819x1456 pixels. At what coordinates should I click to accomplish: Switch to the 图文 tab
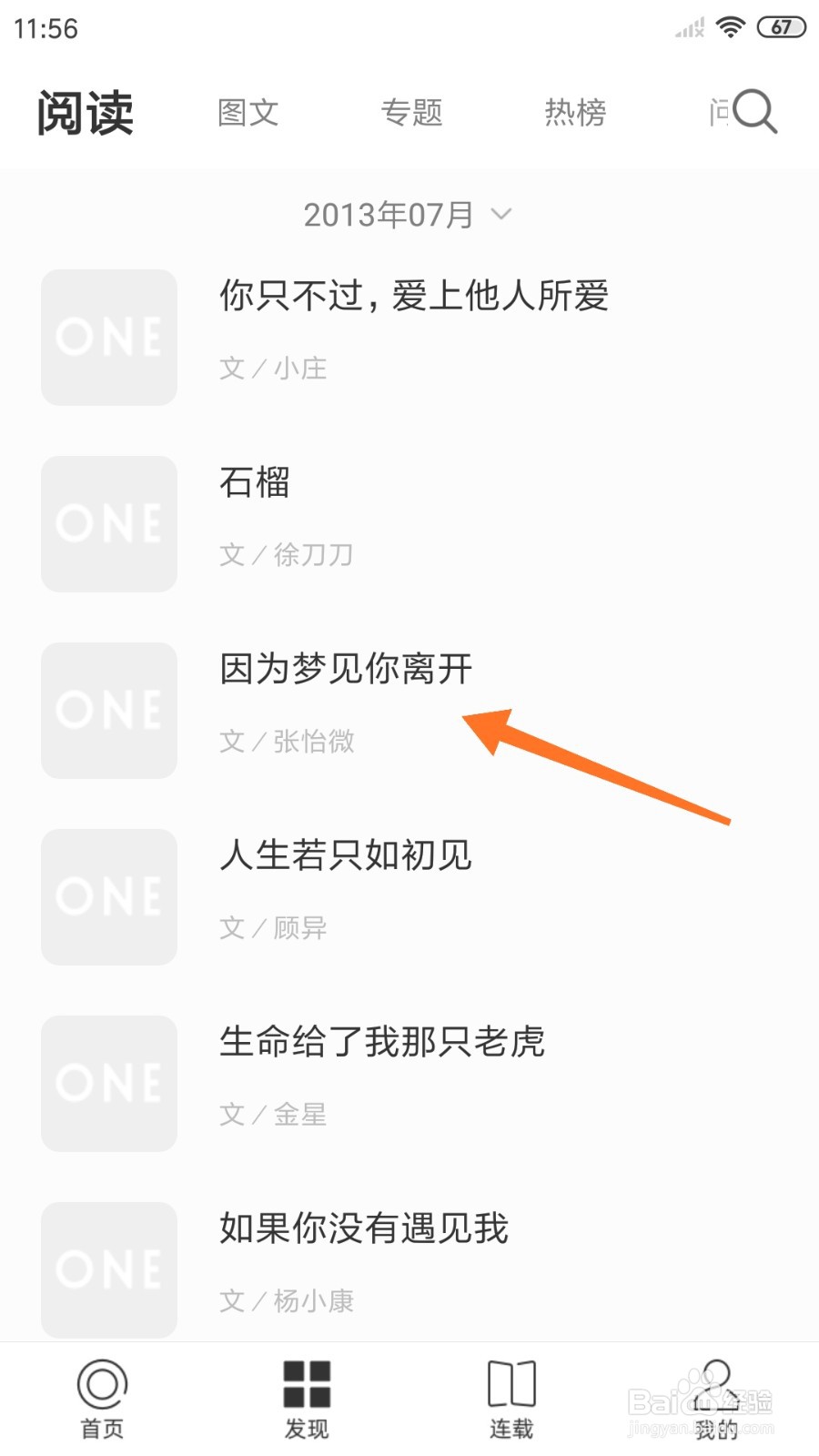coord(248,113)
